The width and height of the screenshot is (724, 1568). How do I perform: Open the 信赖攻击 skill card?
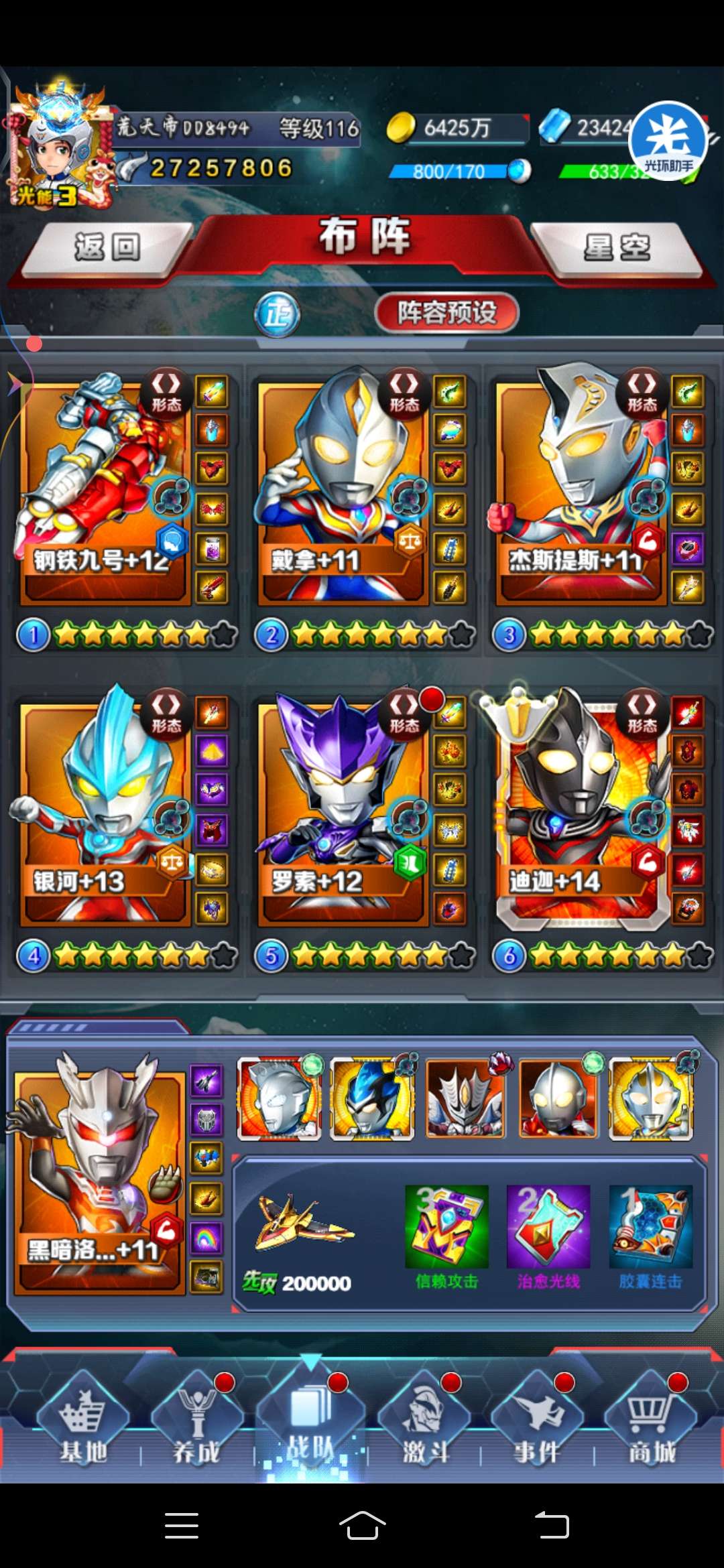coord(446,1228)
